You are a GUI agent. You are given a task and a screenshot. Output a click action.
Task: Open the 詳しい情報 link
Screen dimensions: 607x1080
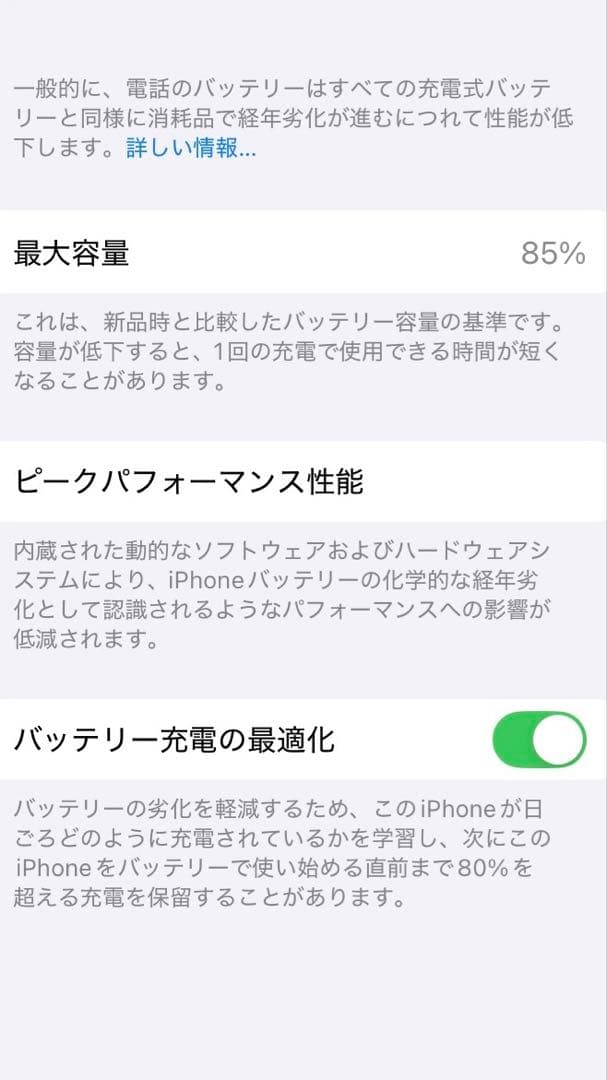pyautogui.click(x=191, y=150)
